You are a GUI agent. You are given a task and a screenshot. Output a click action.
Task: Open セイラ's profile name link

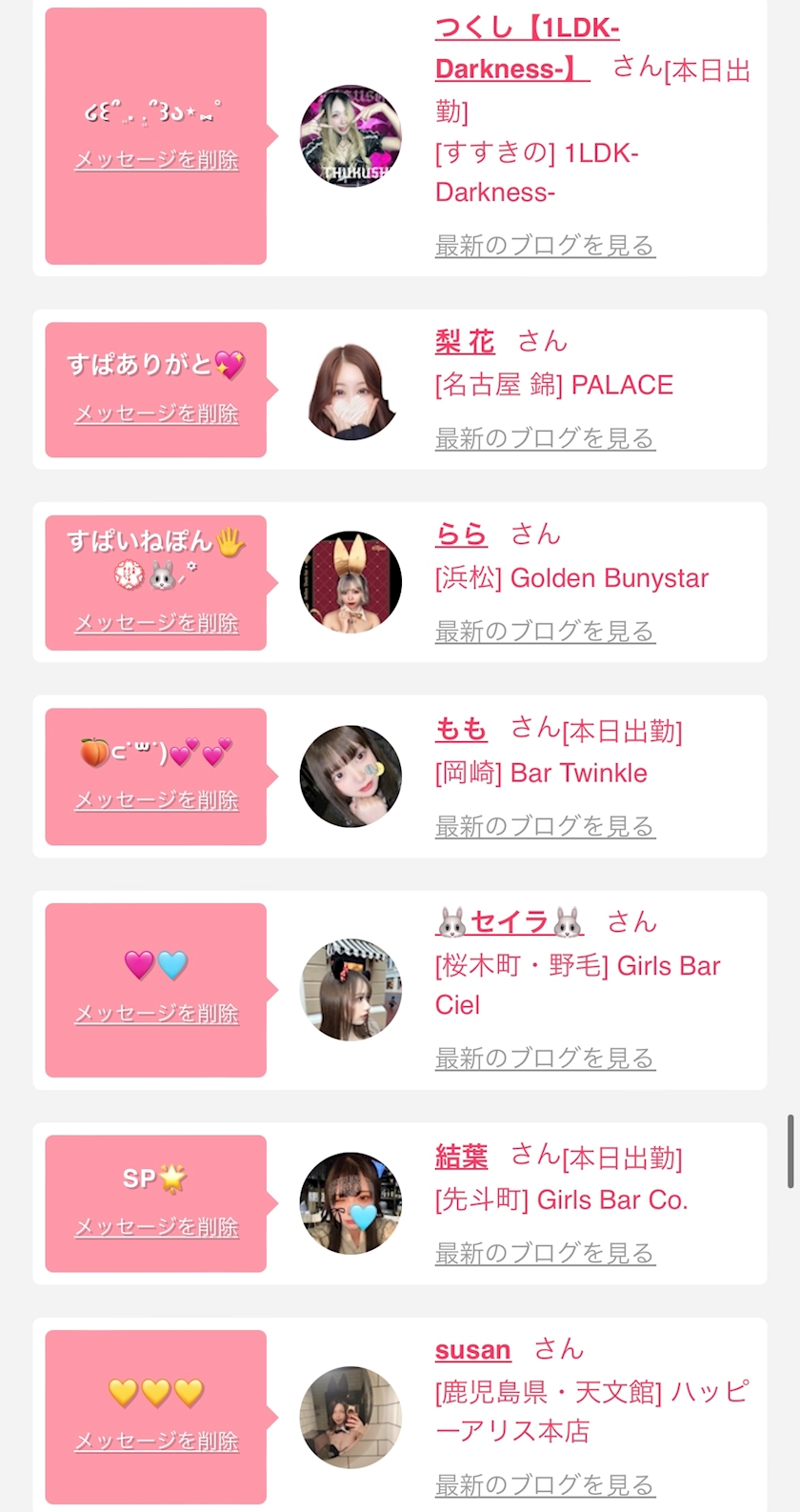coord(510,922)
